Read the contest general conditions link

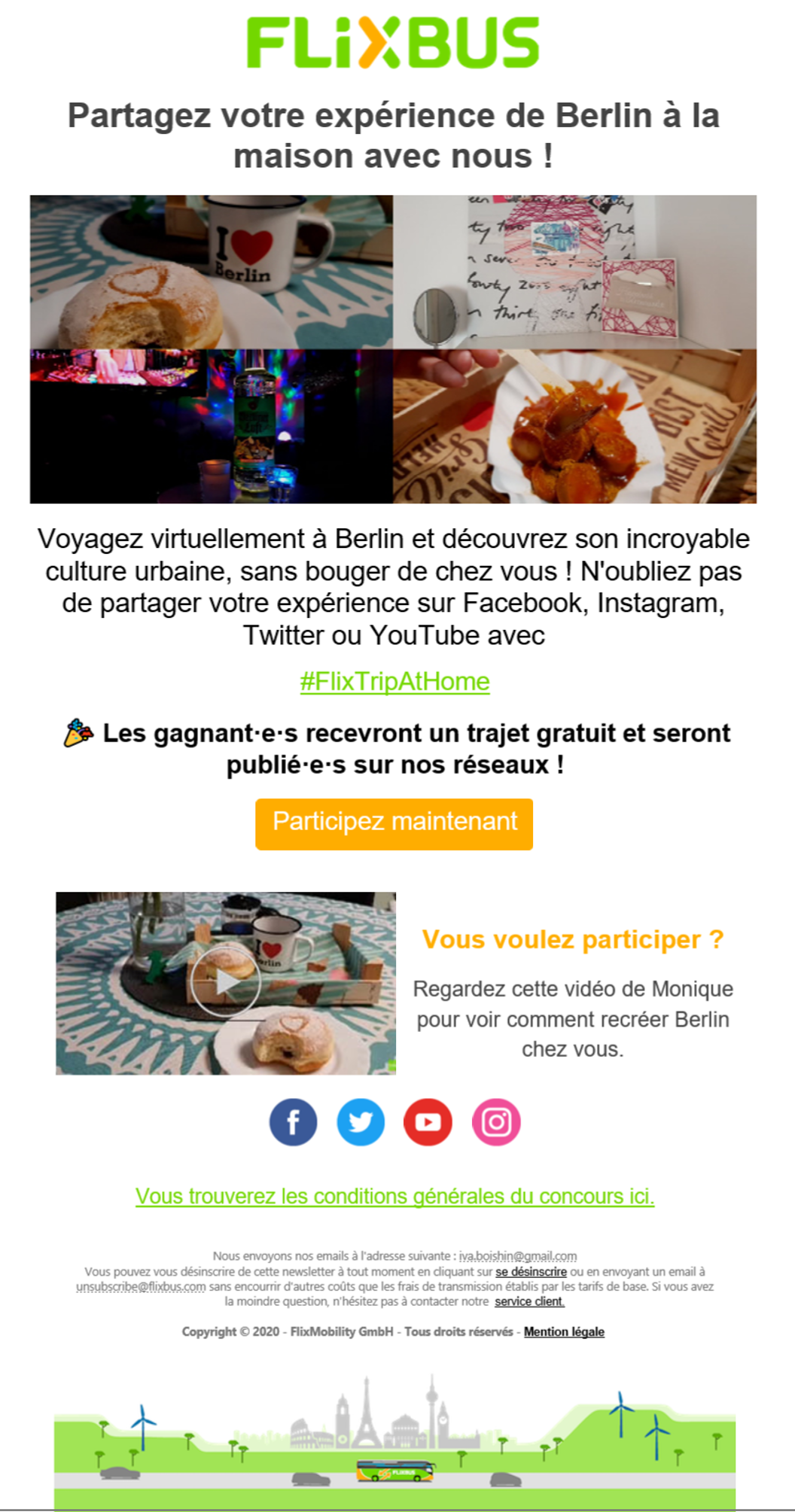pyautogui.click(x=394, y=1197)
